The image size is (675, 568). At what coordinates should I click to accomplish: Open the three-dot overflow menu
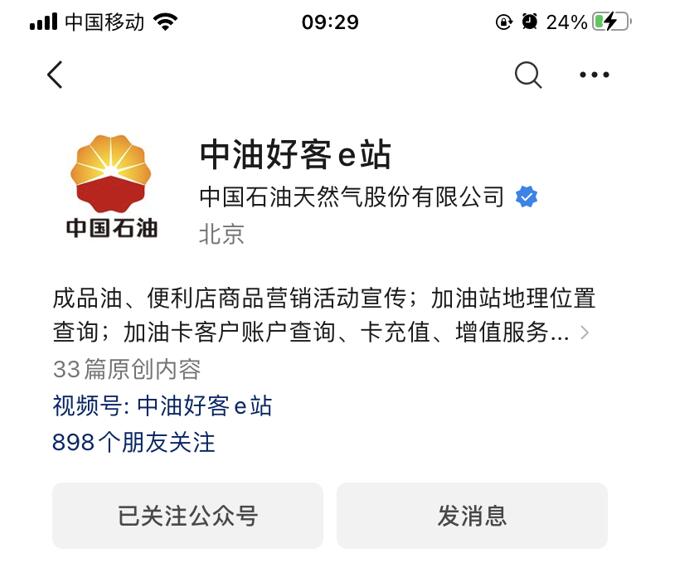point(594,74)
